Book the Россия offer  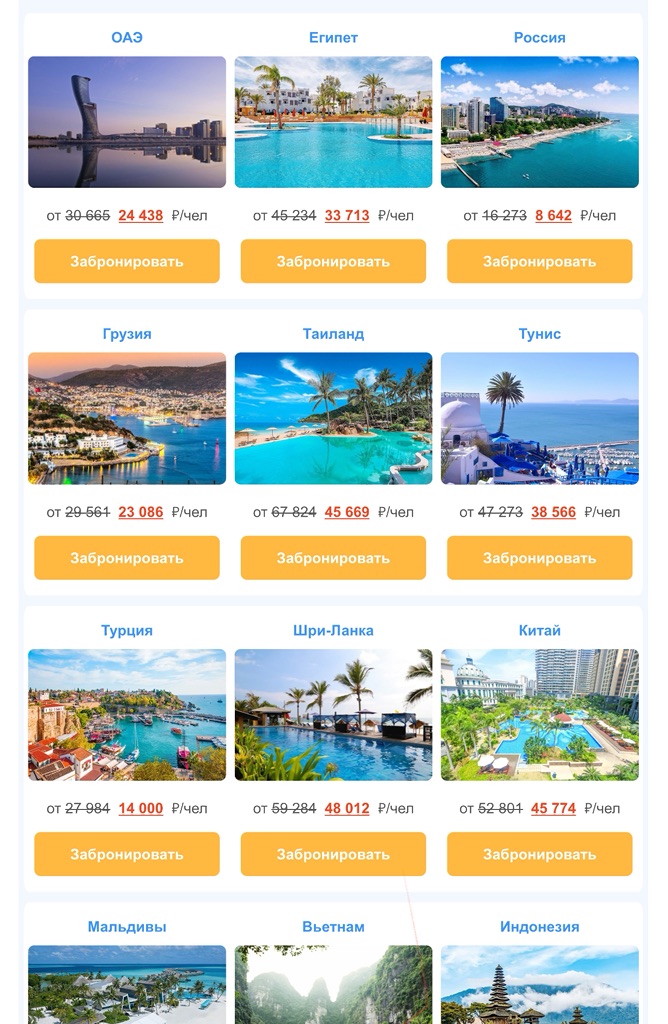click(539, 261)
